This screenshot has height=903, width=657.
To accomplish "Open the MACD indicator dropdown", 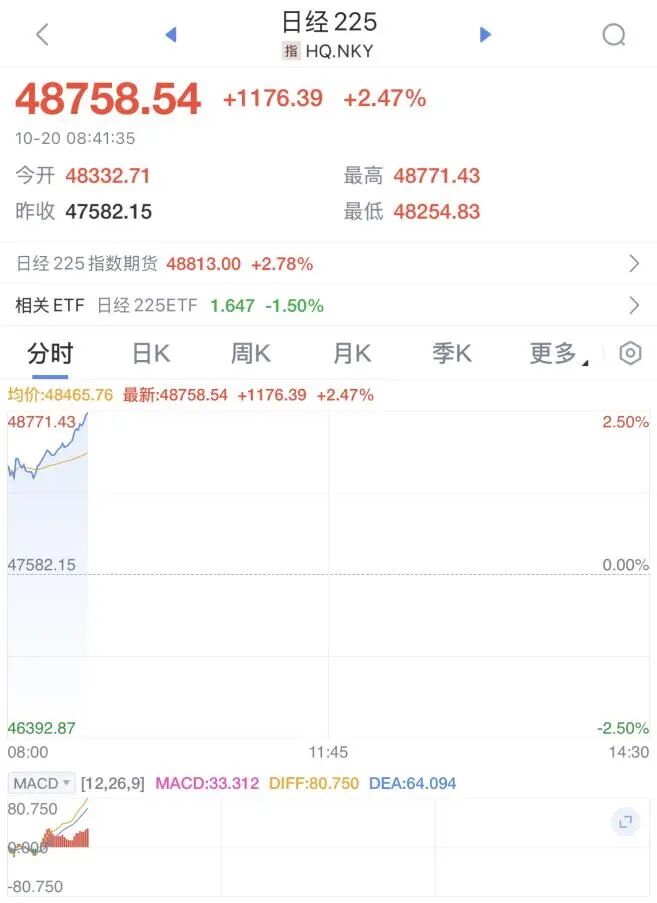I will [x=41, y=783].
